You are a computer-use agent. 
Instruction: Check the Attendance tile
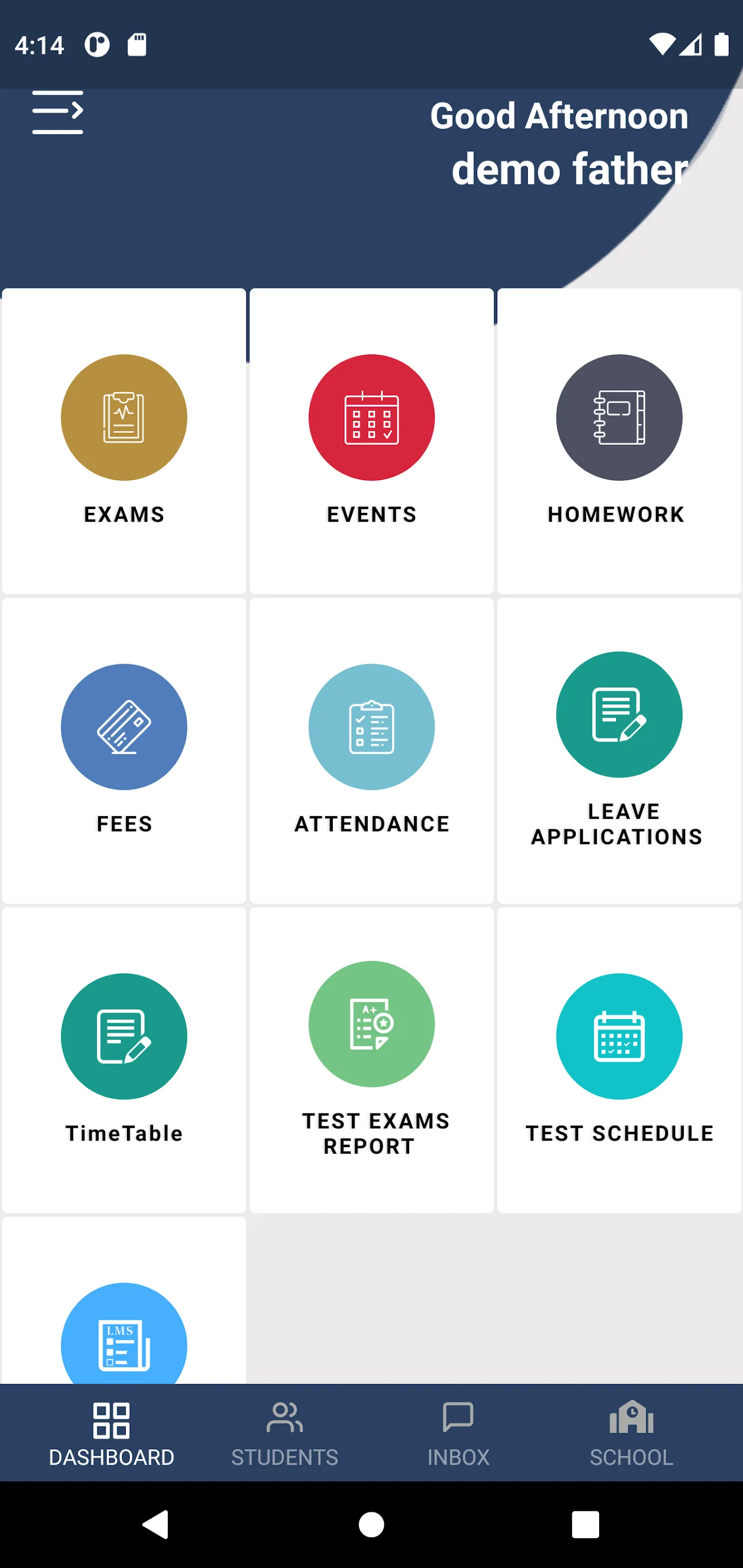(371, 751)
